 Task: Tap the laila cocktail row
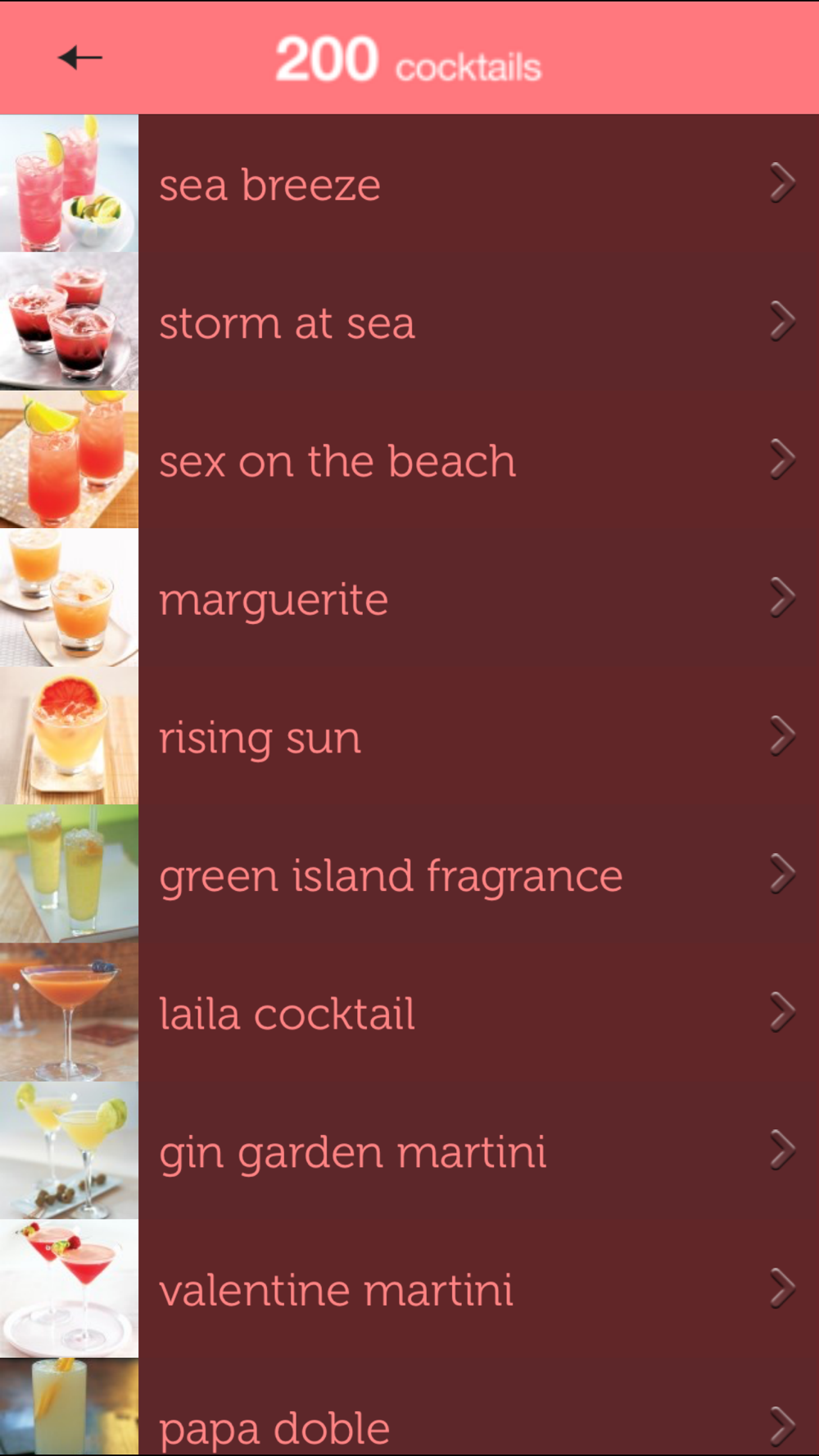pyautogui.click(x=409, y=1013)
